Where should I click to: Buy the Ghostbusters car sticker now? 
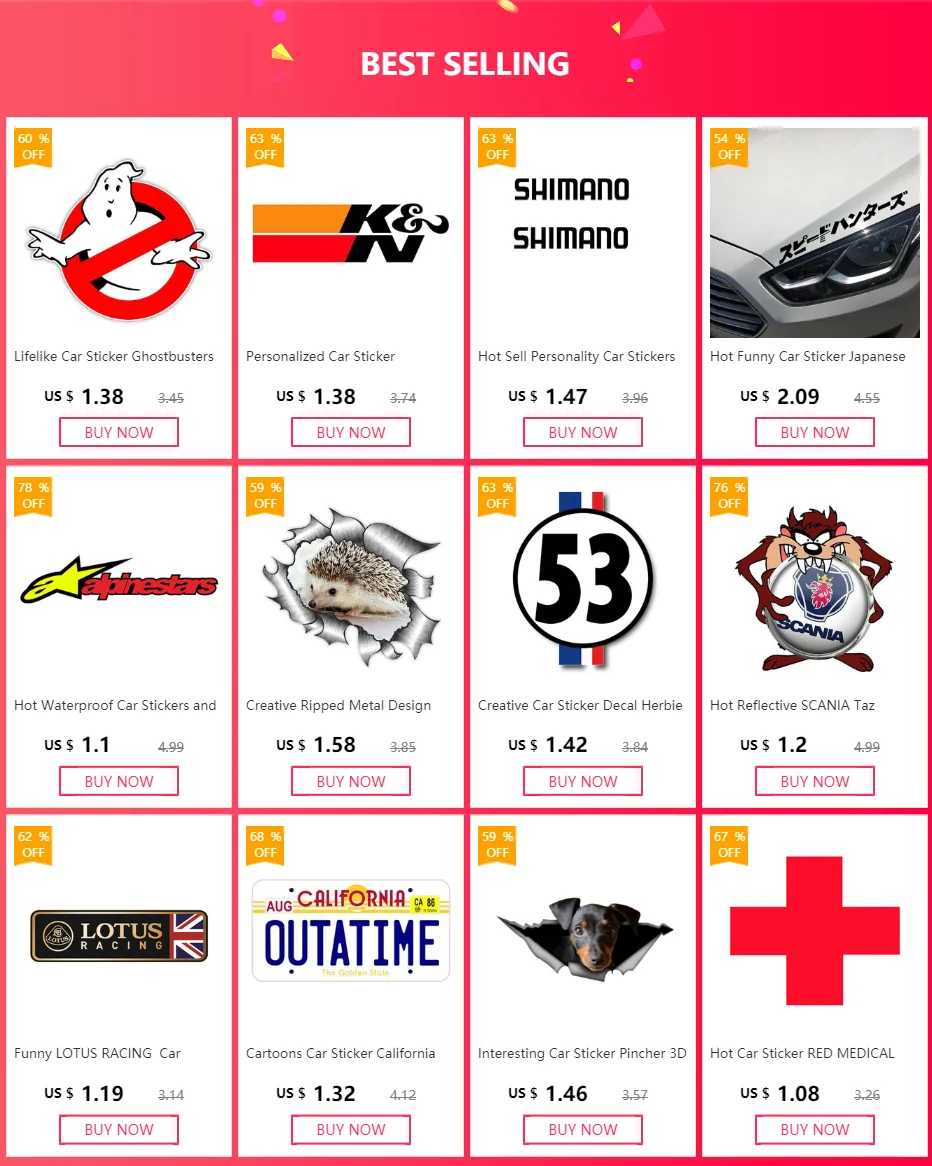point(119,432)
